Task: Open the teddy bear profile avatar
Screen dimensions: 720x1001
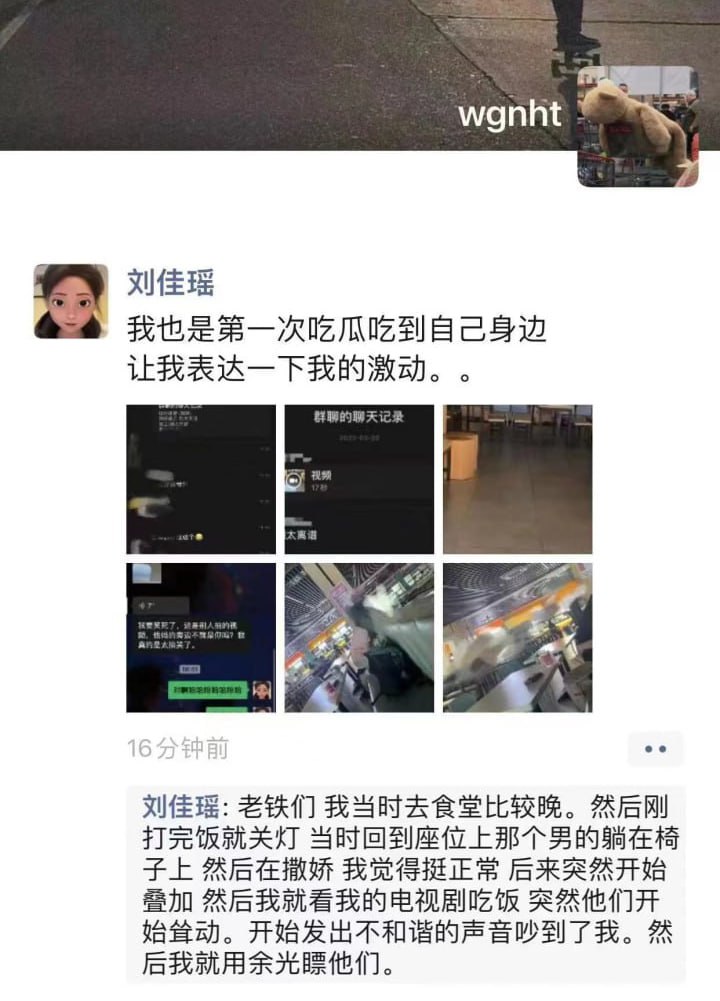Action: pos(637,126)
